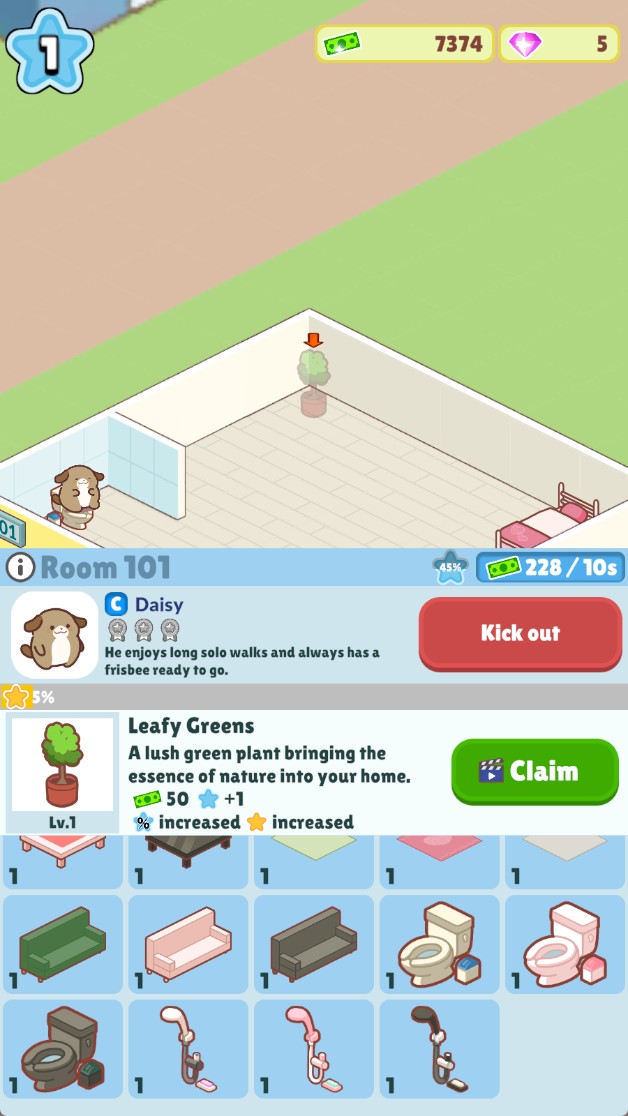628x1116 pixels.
Task: Pick the pink shower head item
Action: click(314, 1049)
